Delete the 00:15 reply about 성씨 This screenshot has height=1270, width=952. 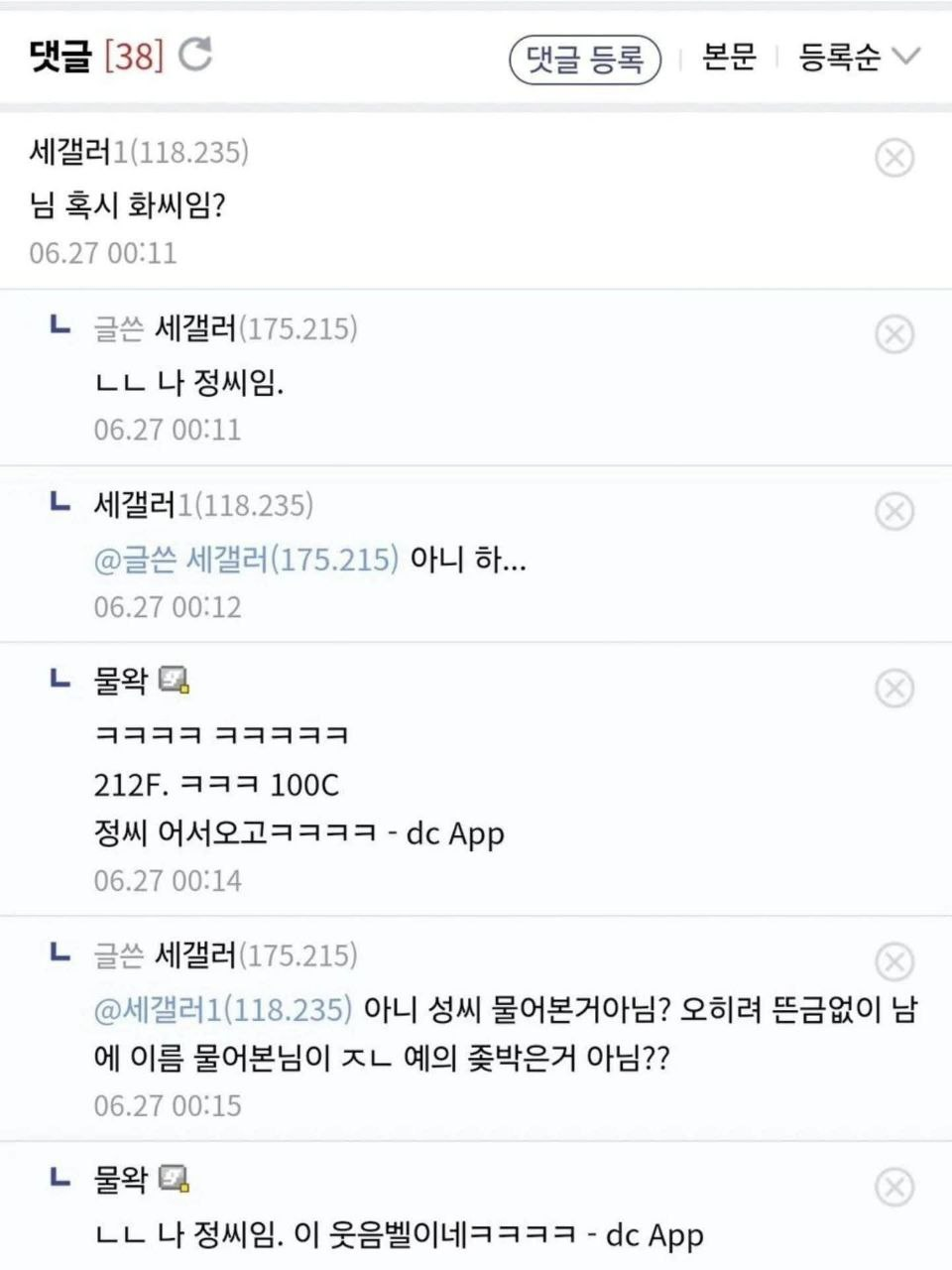(893, 960)
